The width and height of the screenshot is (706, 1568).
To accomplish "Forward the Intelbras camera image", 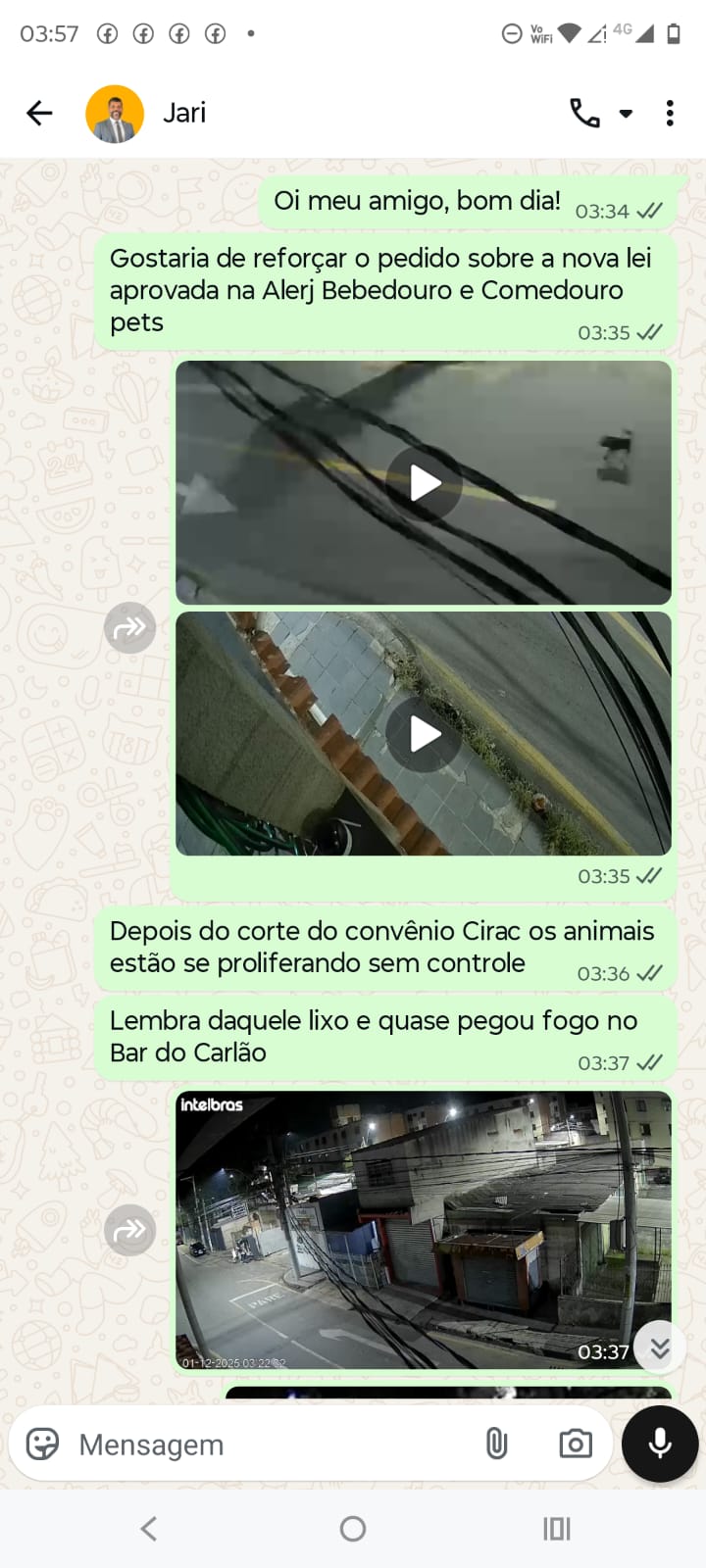I will (x=130, y=1229).
